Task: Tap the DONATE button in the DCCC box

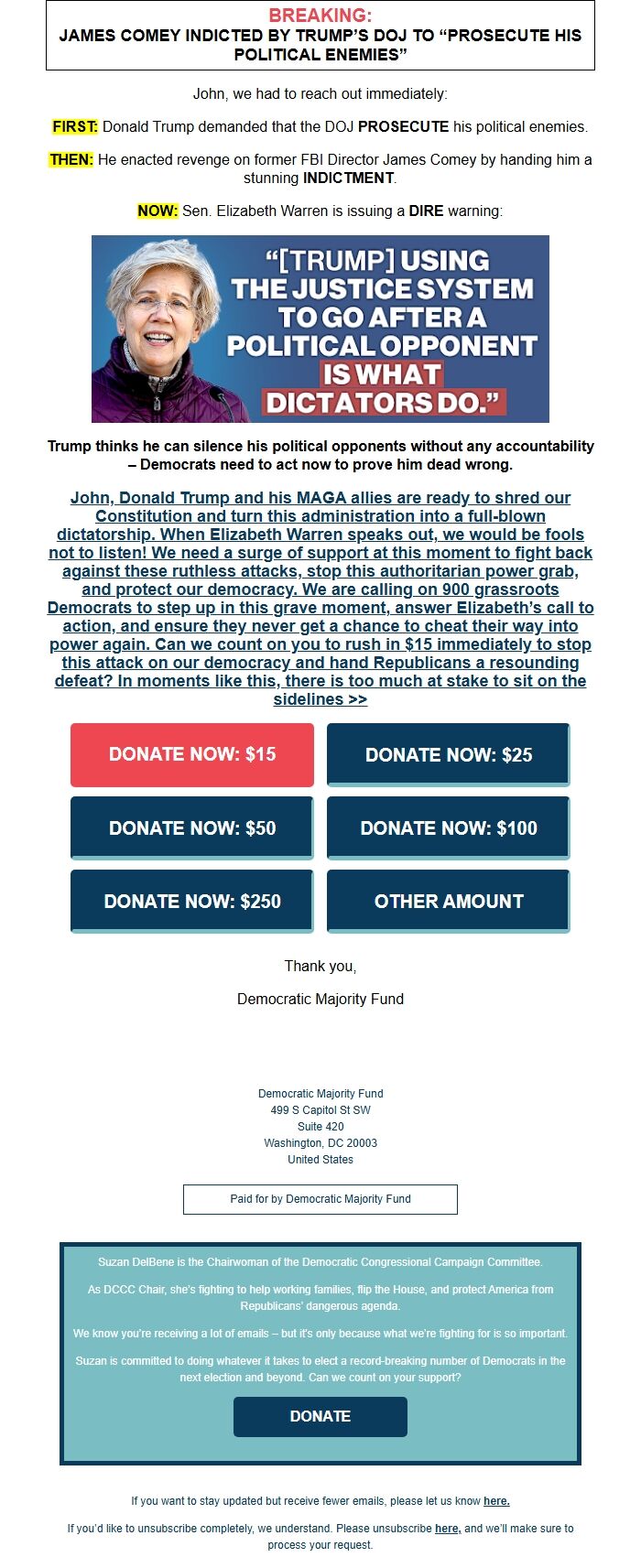Action: [x=320, y=1416]
